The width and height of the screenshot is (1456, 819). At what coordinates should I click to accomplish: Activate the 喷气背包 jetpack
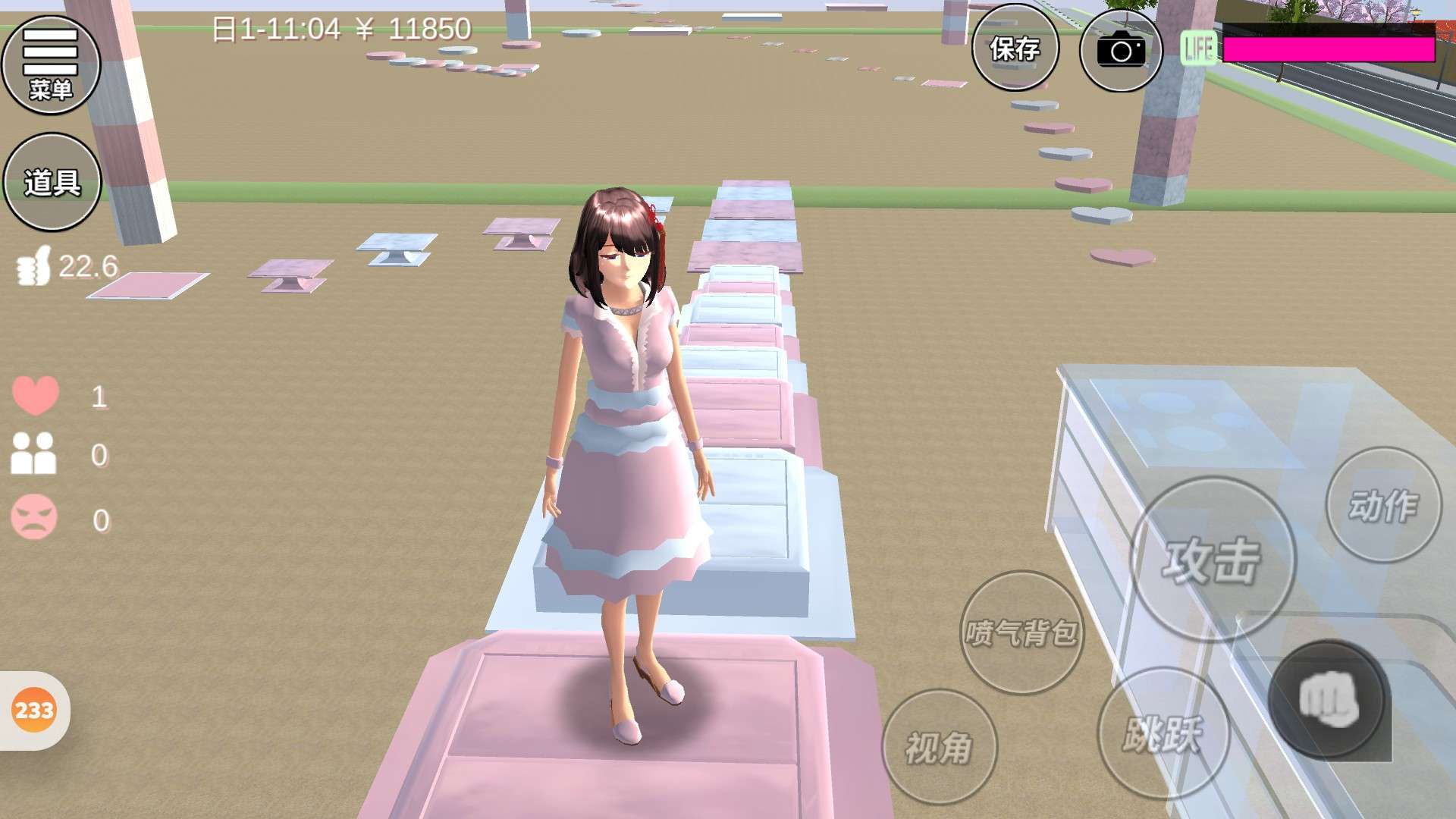click(x=1021, y=632)
